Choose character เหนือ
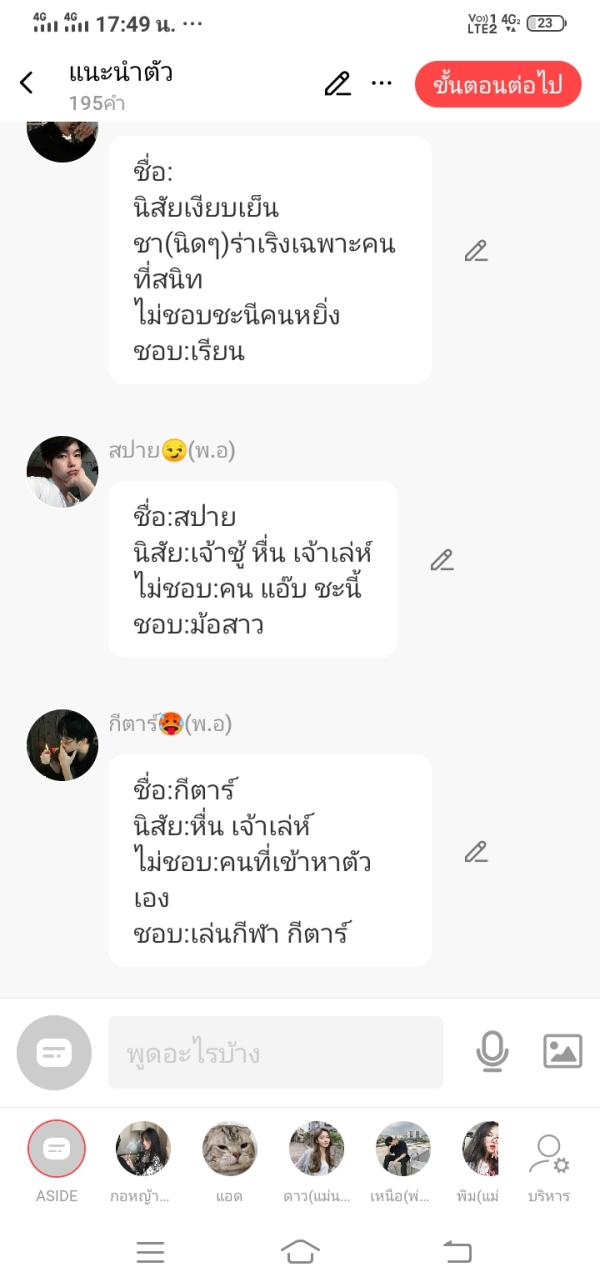This screenshot has height=1287, width=600. click(x=403, y=1149)
